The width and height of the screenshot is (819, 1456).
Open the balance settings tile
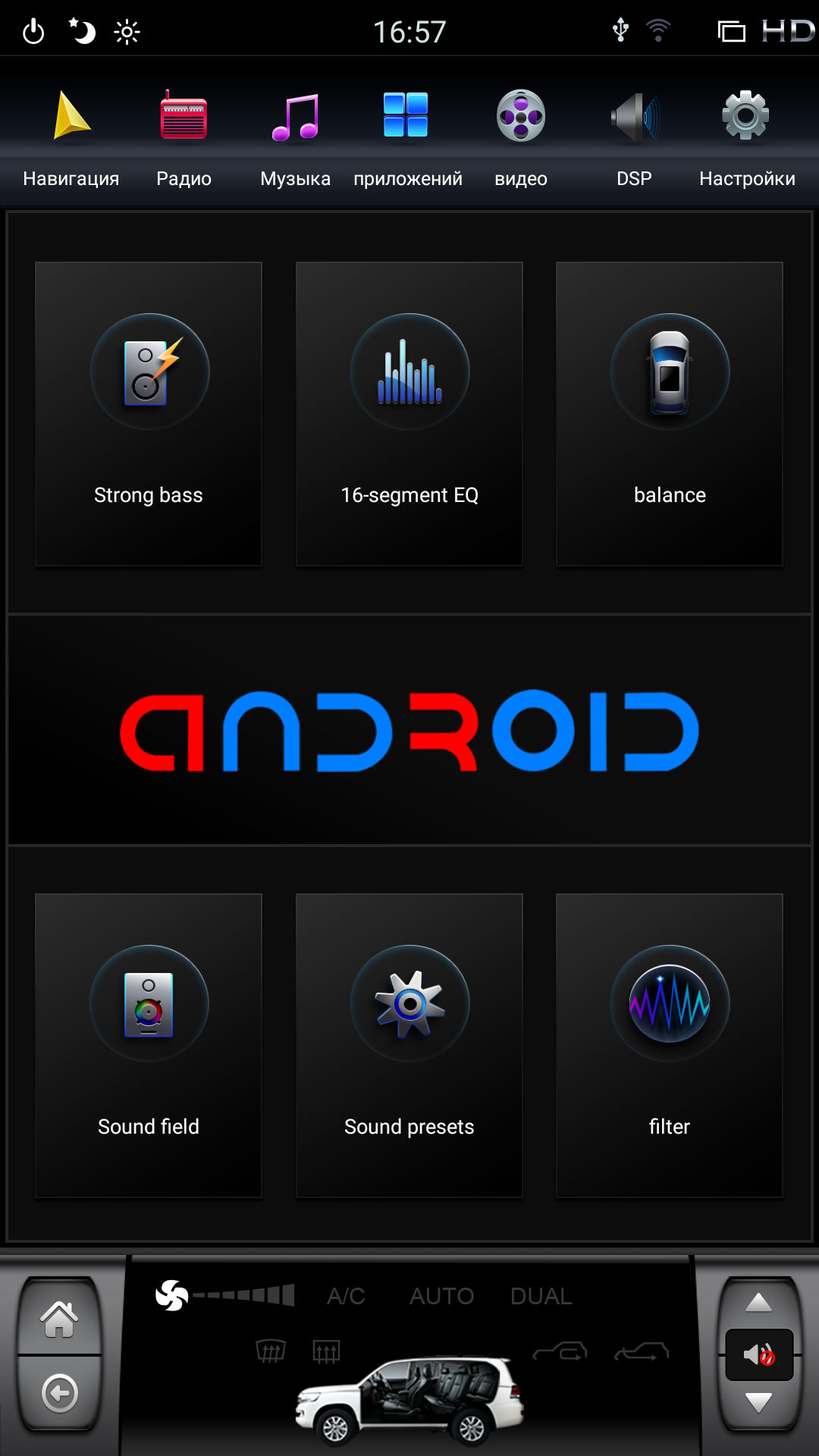pyautogui.click(x=670, y=414)
